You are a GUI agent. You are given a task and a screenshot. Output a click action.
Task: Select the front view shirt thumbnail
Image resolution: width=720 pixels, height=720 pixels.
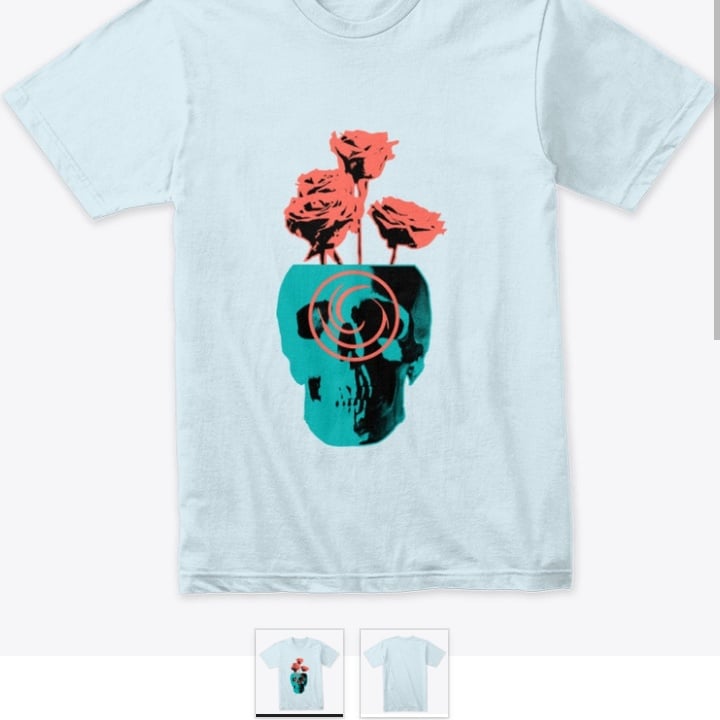(299, 671)
